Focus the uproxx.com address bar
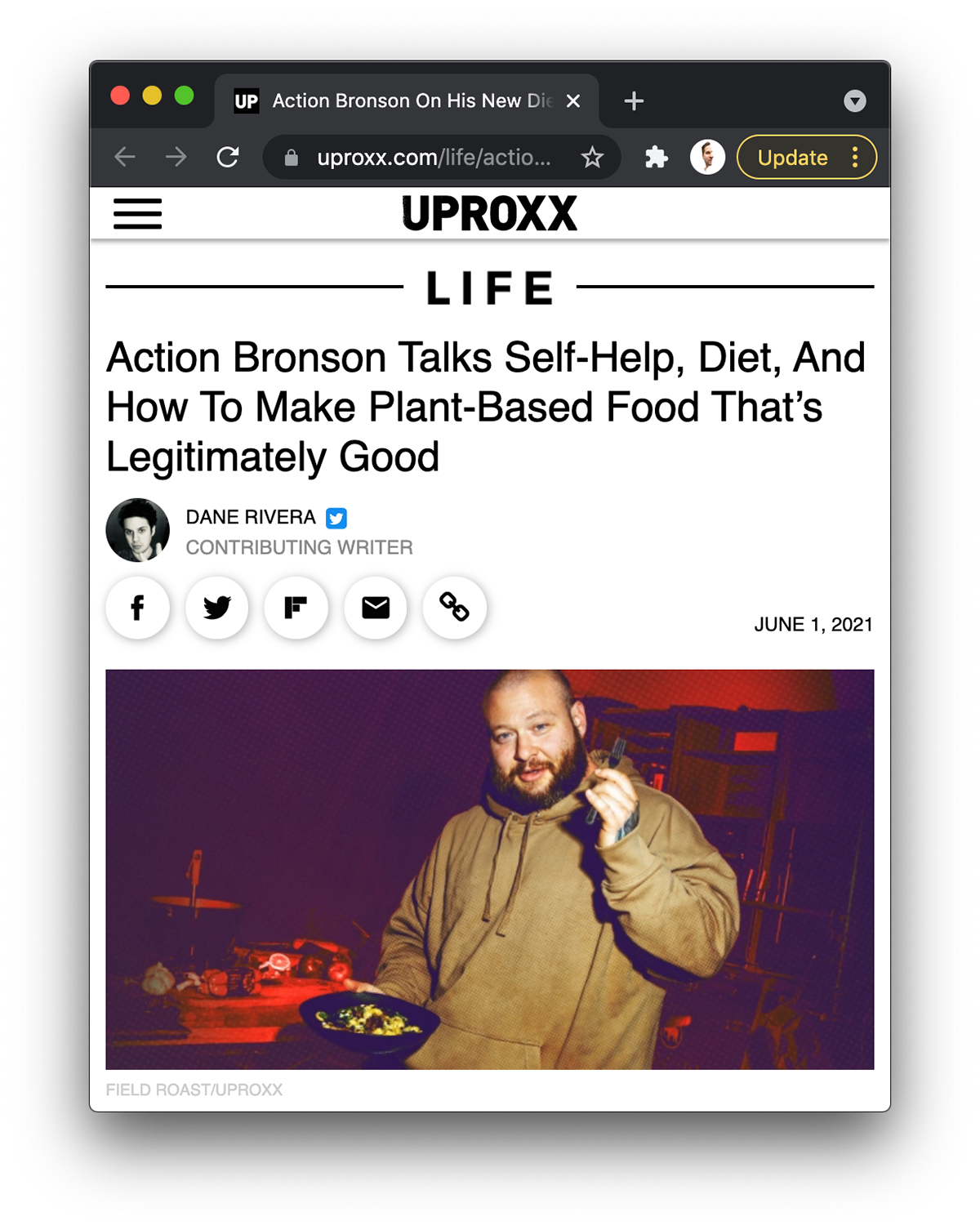 tap(433, 157)
